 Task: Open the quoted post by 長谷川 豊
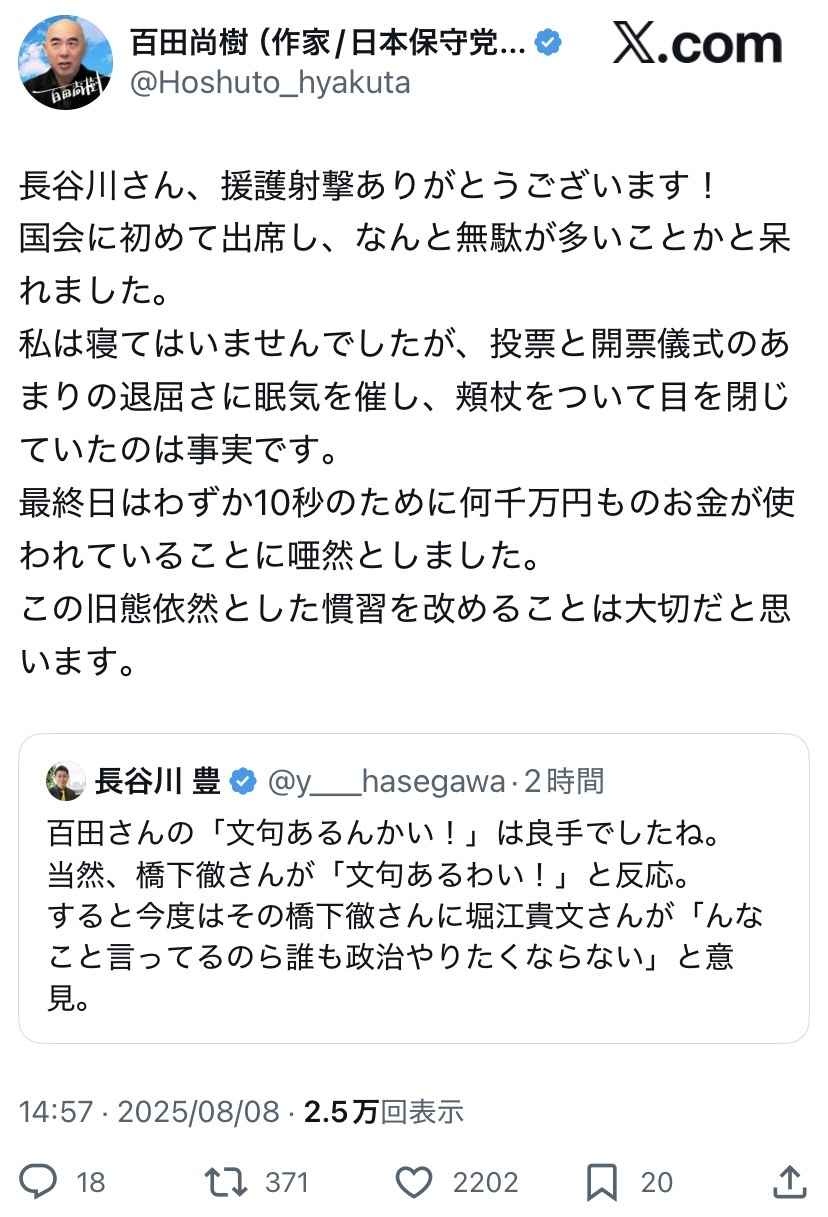pos(413,888)
